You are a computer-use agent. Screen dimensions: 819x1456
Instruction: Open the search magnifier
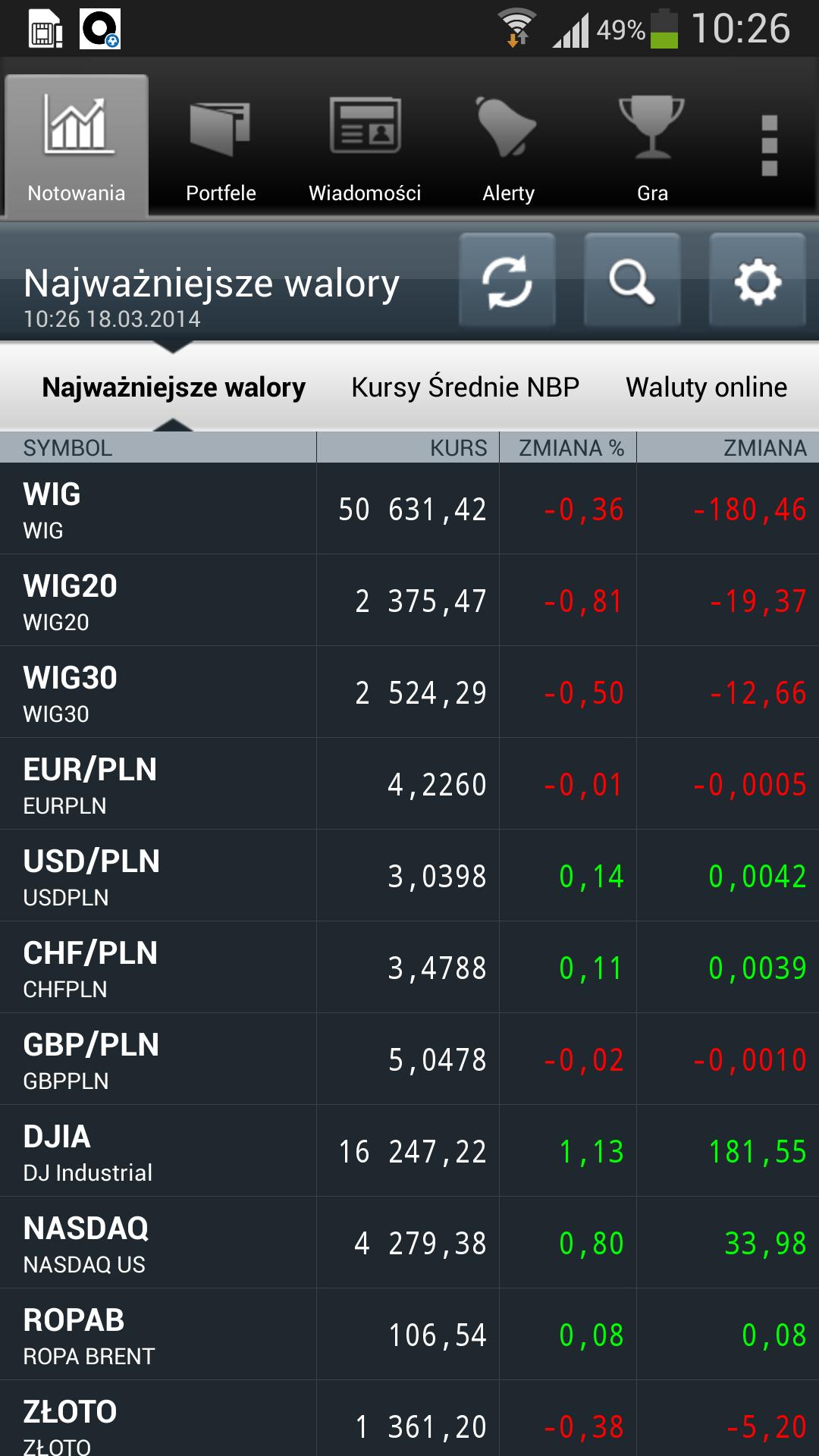click(632, 281)
